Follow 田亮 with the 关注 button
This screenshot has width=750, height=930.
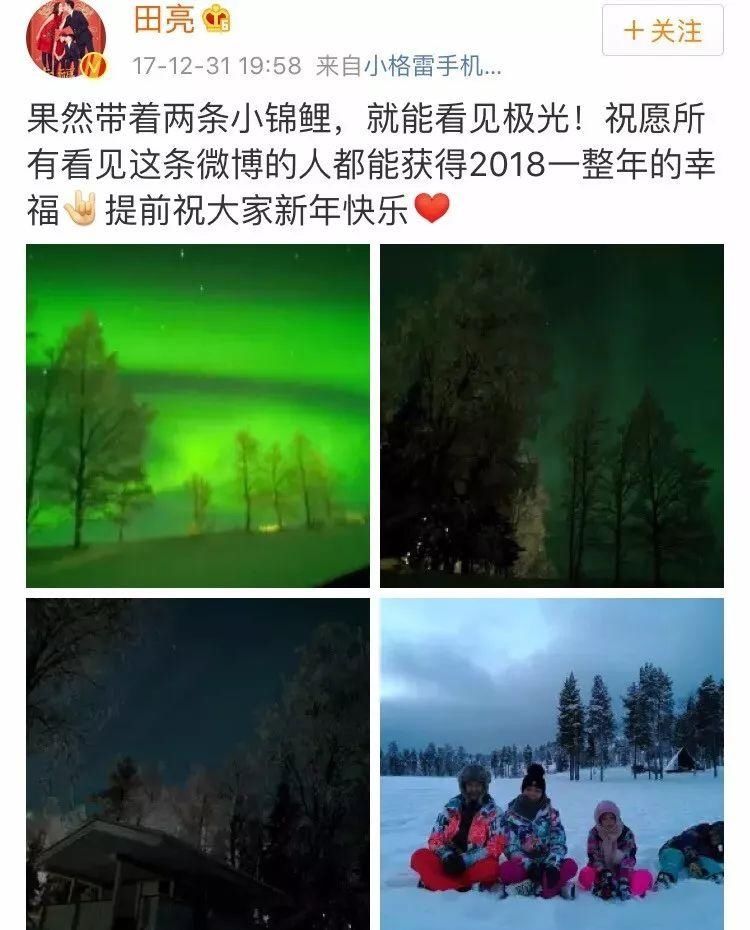(x=662, y=31)
